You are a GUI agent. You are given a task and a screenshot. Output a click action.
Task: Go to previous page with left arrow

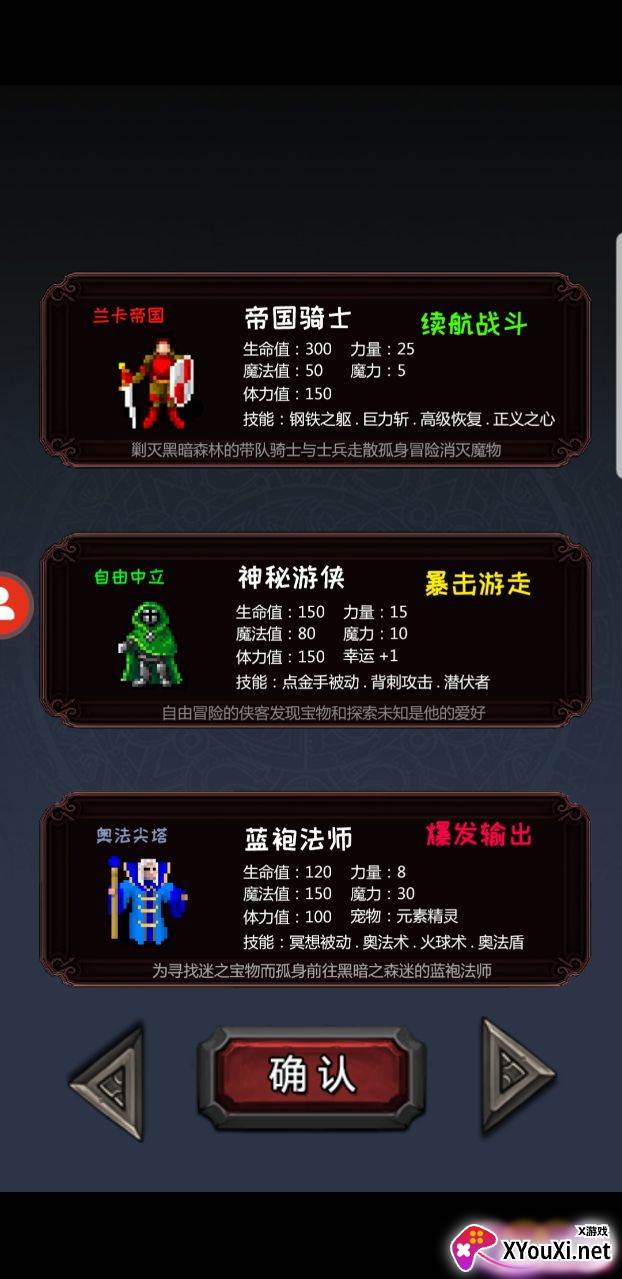[x=108, y=1080]
